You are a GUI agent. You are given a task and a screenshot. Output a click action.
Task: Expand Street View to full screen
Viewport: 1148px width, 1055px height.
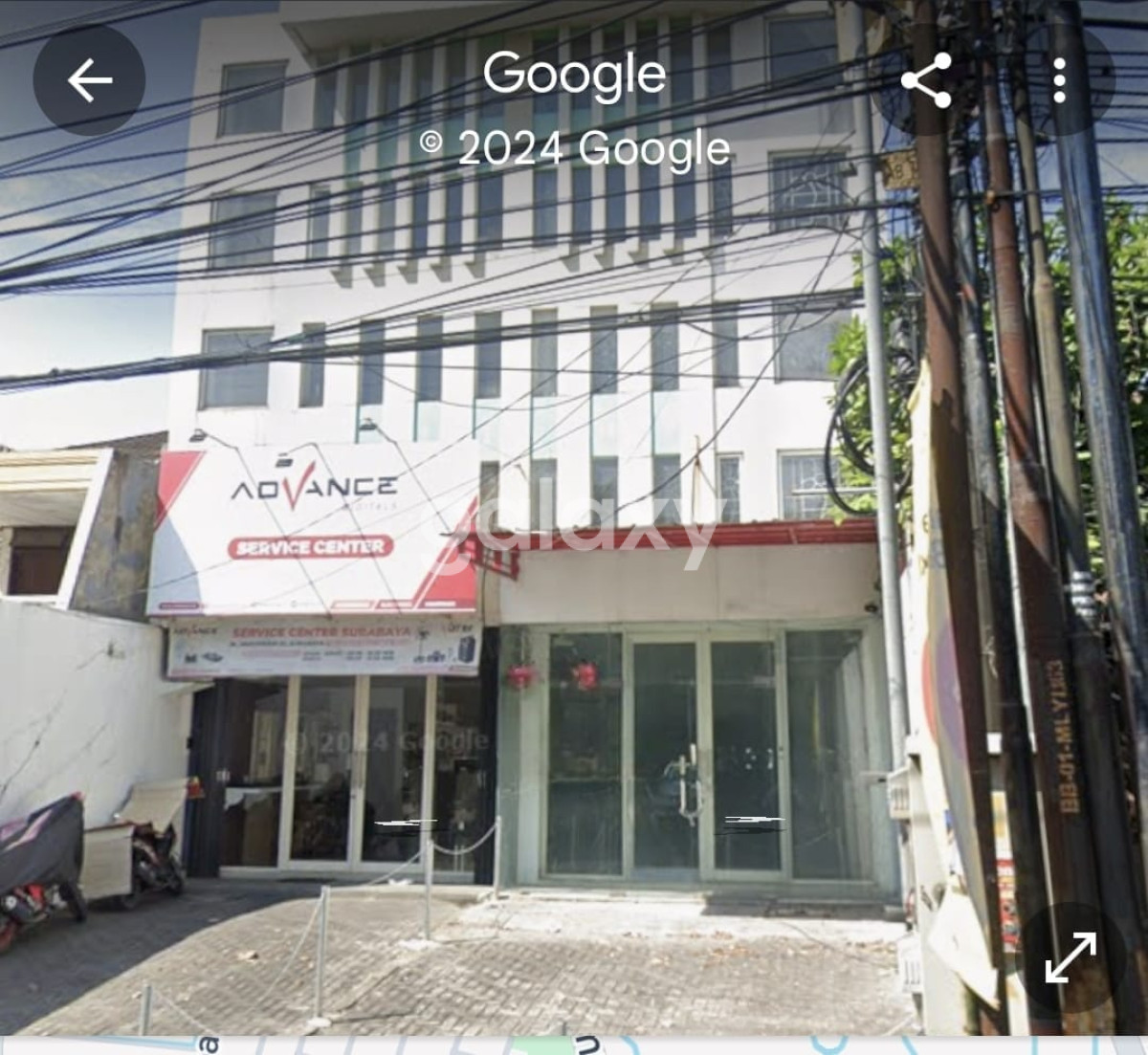coord(1071,956)
